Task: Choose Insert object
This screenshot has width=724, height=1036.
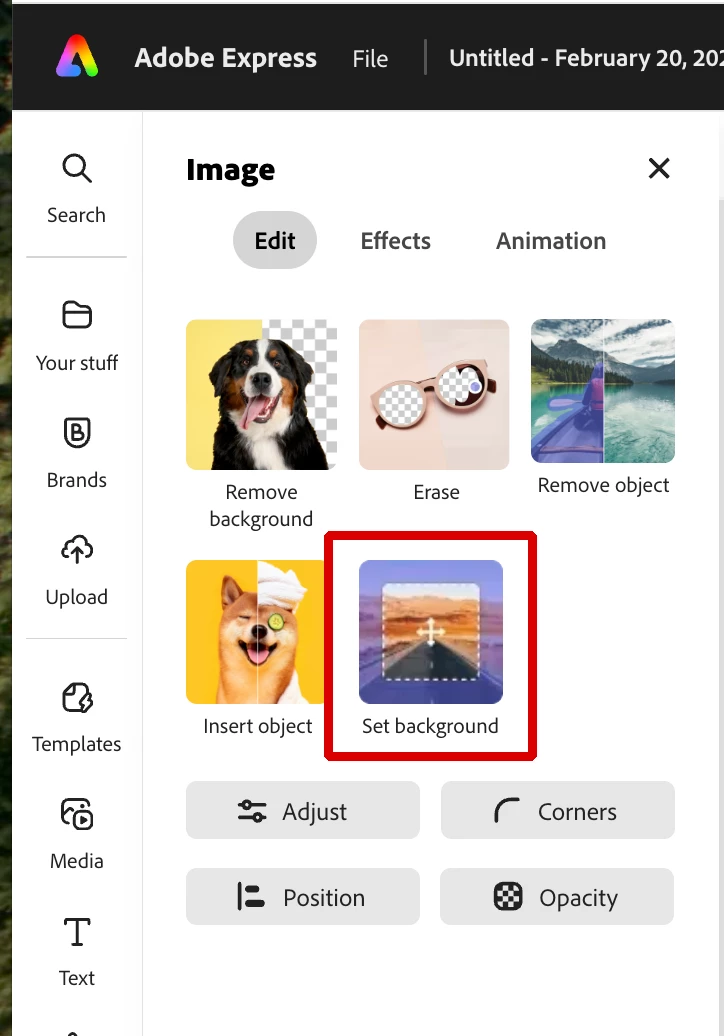Action: coord(257,632)
